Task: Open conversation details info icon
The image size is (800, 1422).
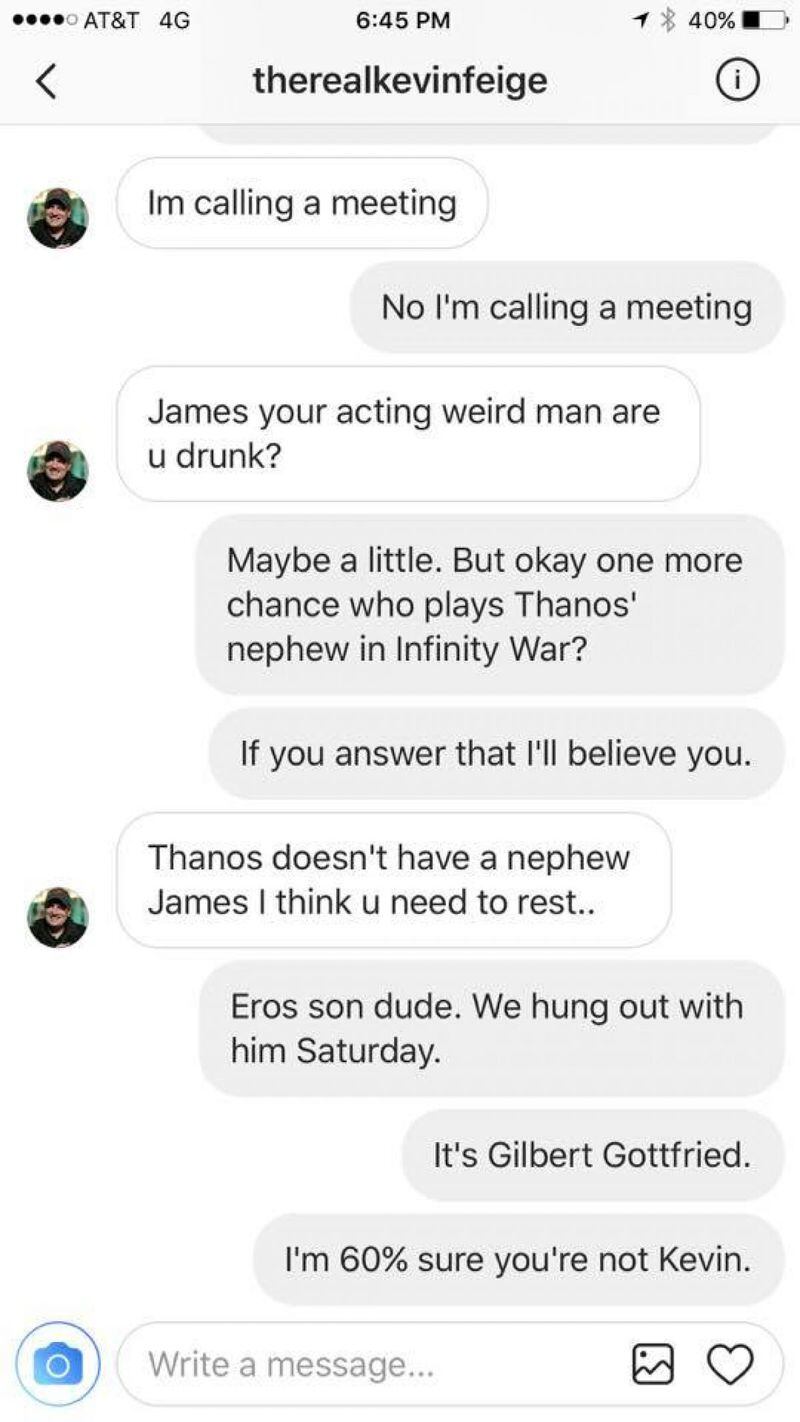Action: pyautogui.click(x=736, y=82)
